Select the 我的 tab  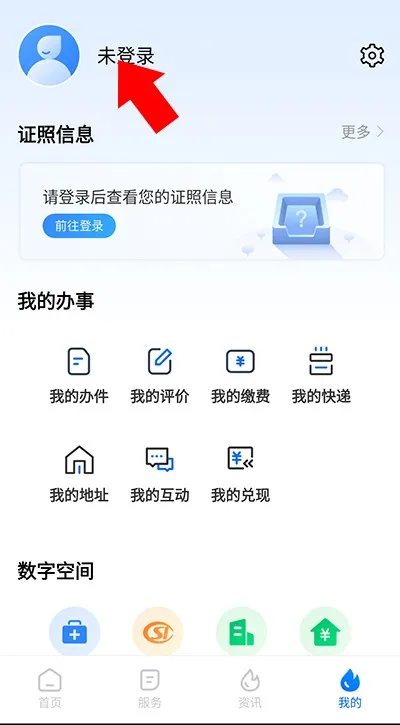pos(350,689)
